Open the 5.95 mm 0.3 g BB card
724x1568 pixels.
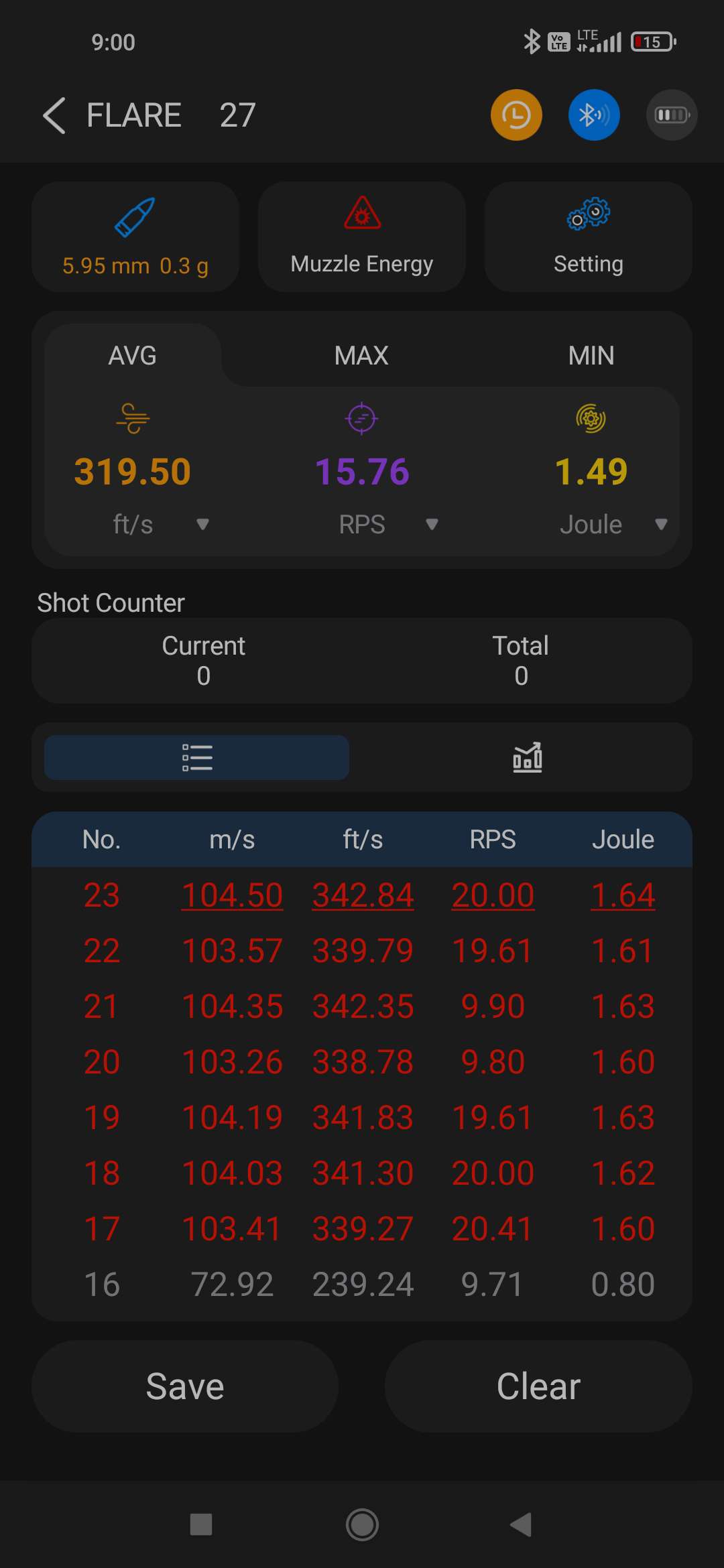135,237
